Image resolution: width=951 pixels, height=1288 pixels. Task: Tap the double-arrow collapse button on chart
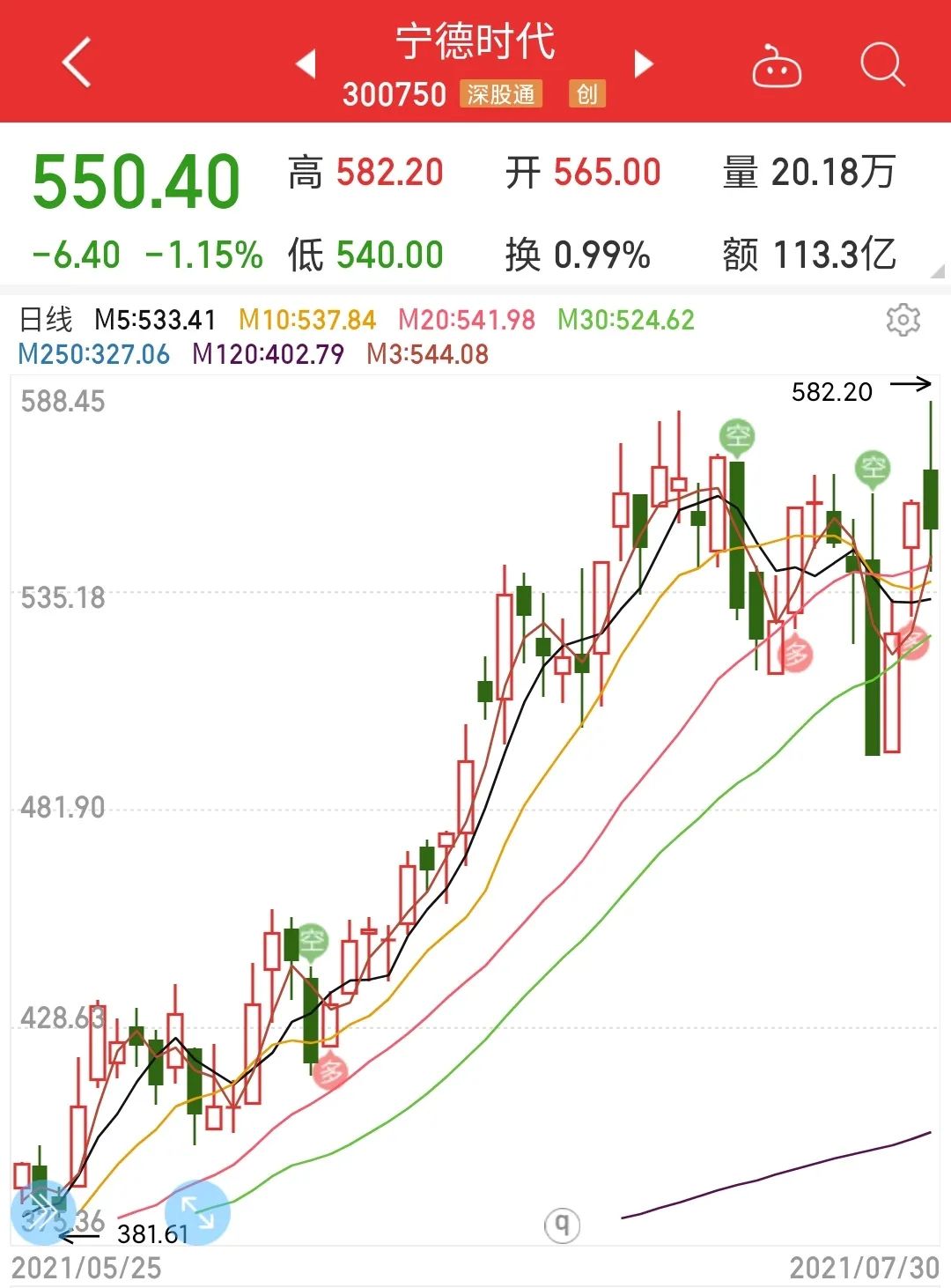point(41,1211)
